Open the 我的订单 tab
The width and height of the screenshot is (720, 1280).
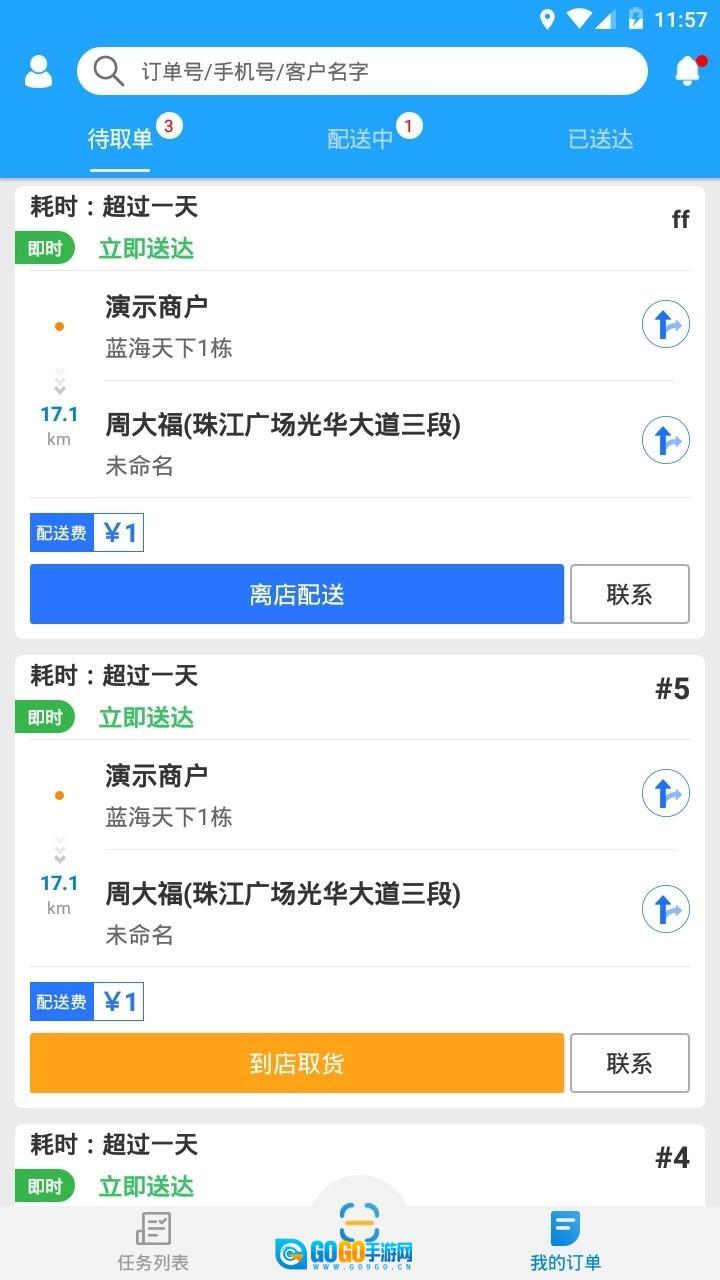click(x=565, y=1240)
